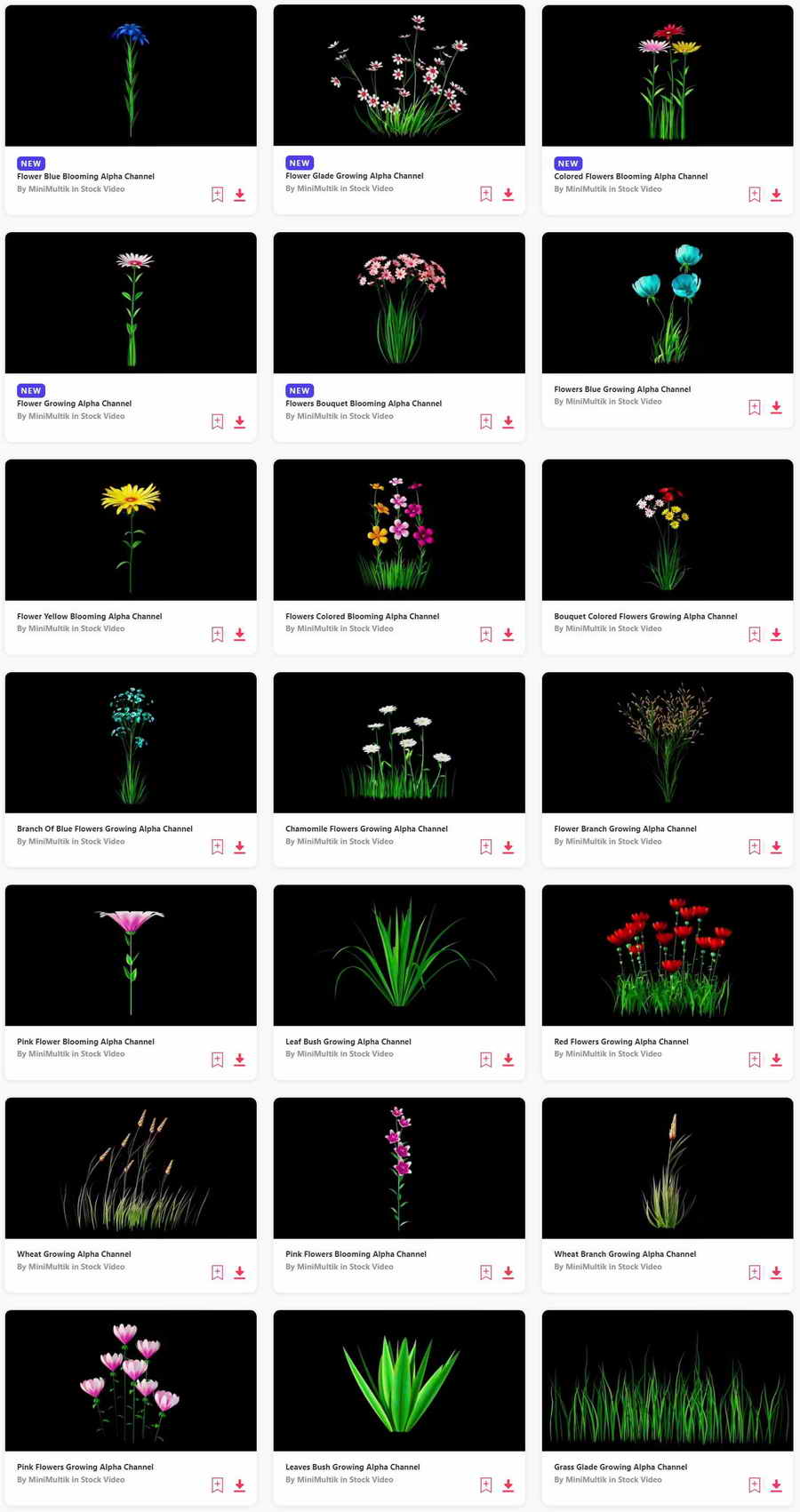Tap MiniMultik under Pink Flower Blooming
The height and width of the screenshot is (1512, 800).
(49, 1054)
